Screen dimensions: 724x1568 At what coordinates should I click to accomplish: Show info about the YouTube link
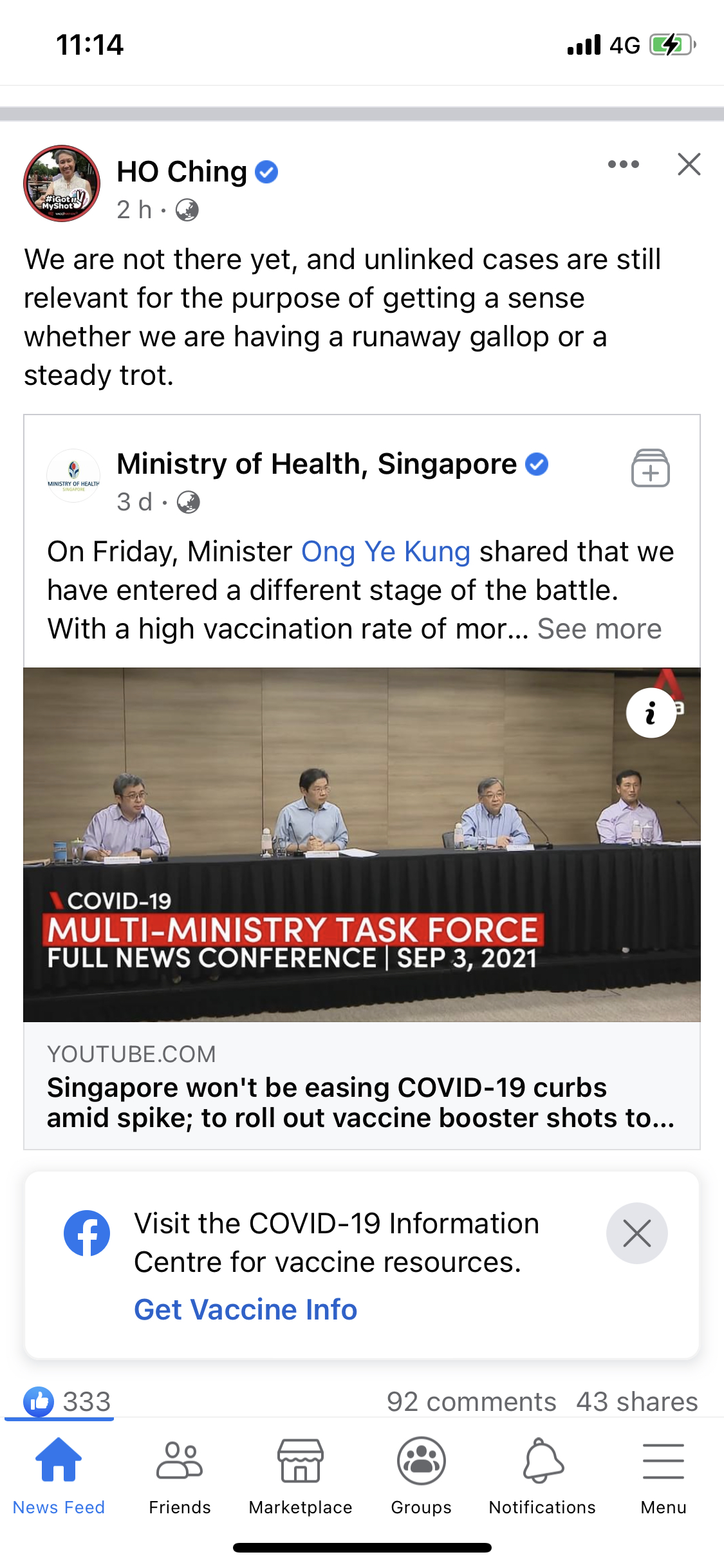pyautogui.click(x=651, y=713)
